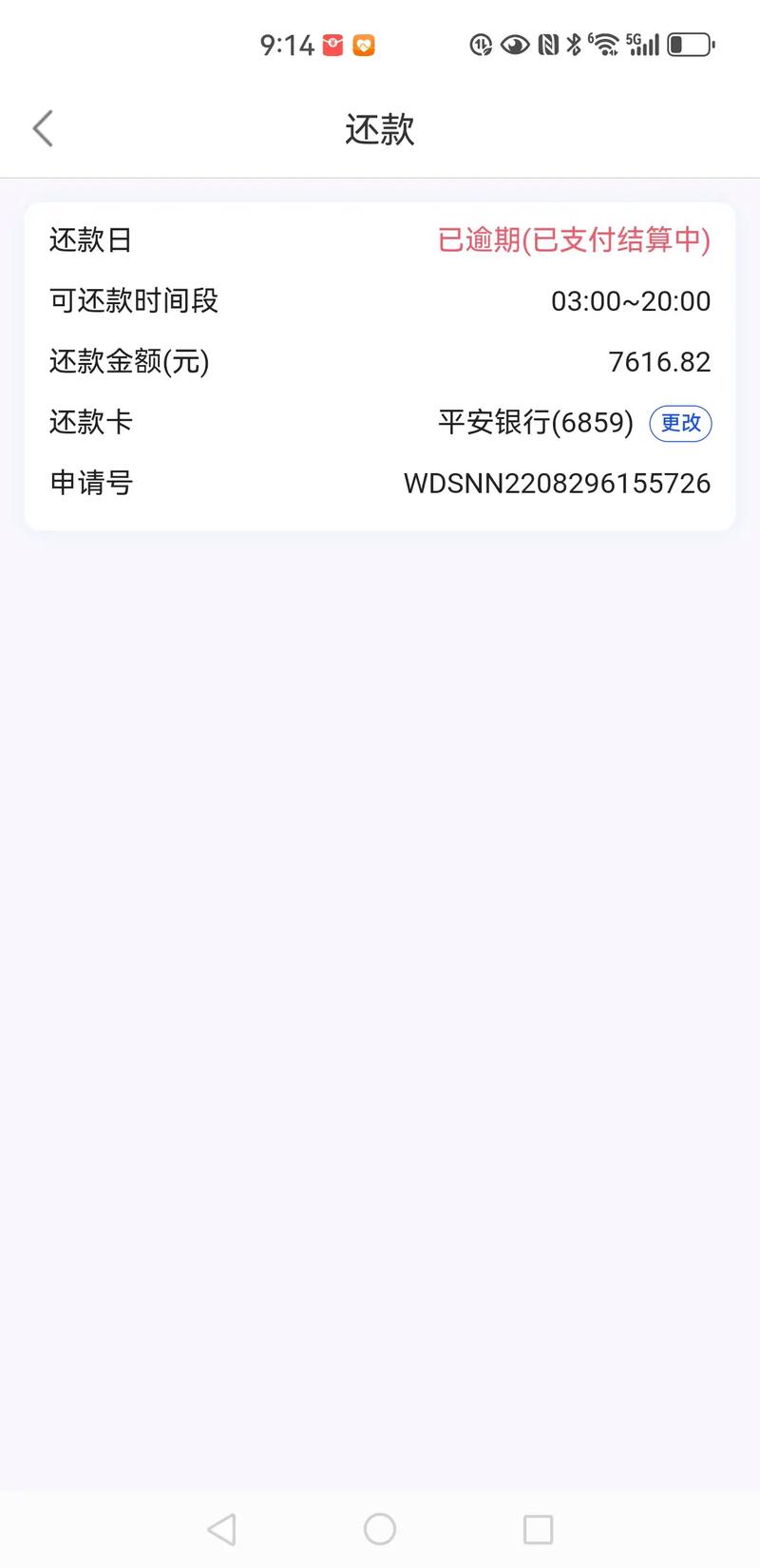The width and height of the screenshot is (760, 1568).
Task: Tap the orange health app notification icon
Action: [364, 45]
